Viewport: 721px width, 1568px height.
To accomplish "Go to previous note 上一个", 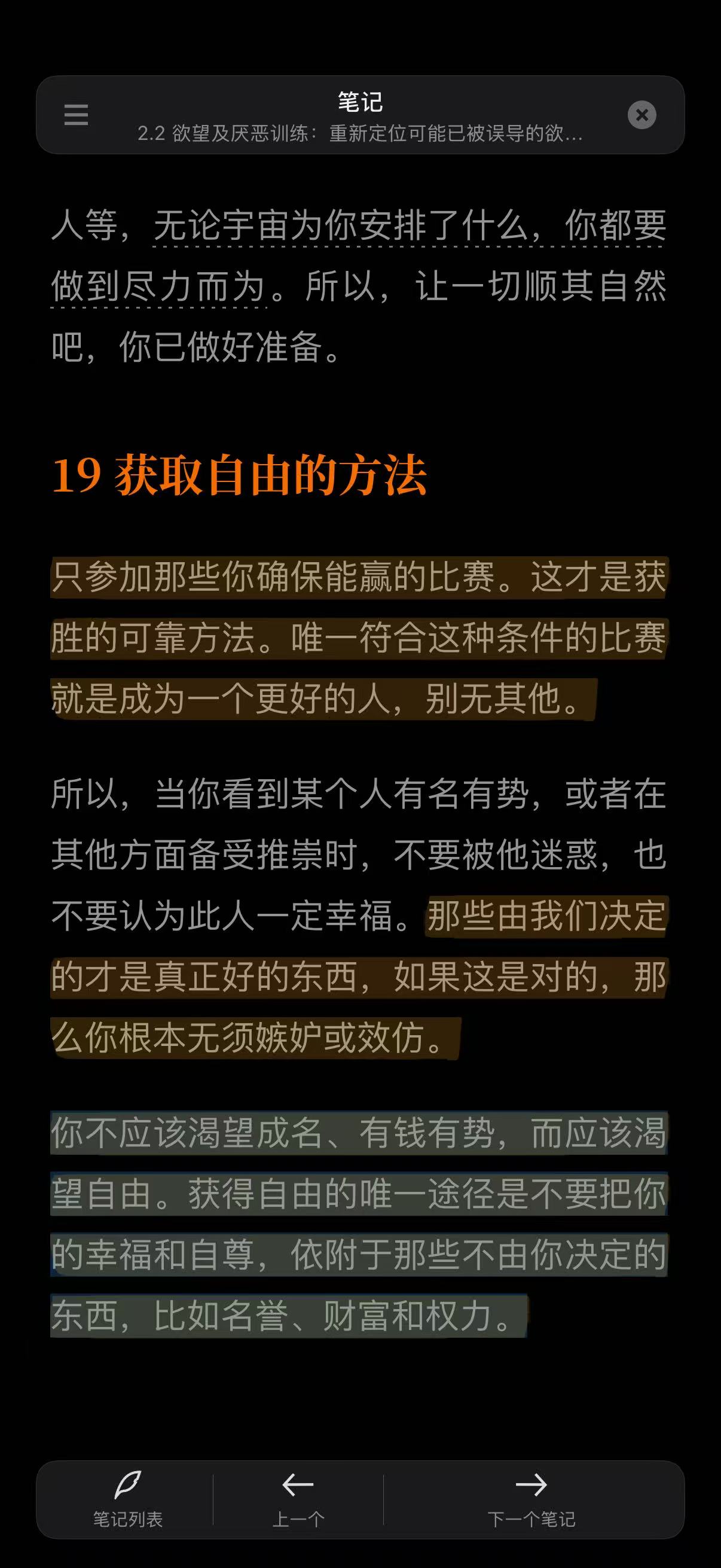I will [x=298, y=1499].
